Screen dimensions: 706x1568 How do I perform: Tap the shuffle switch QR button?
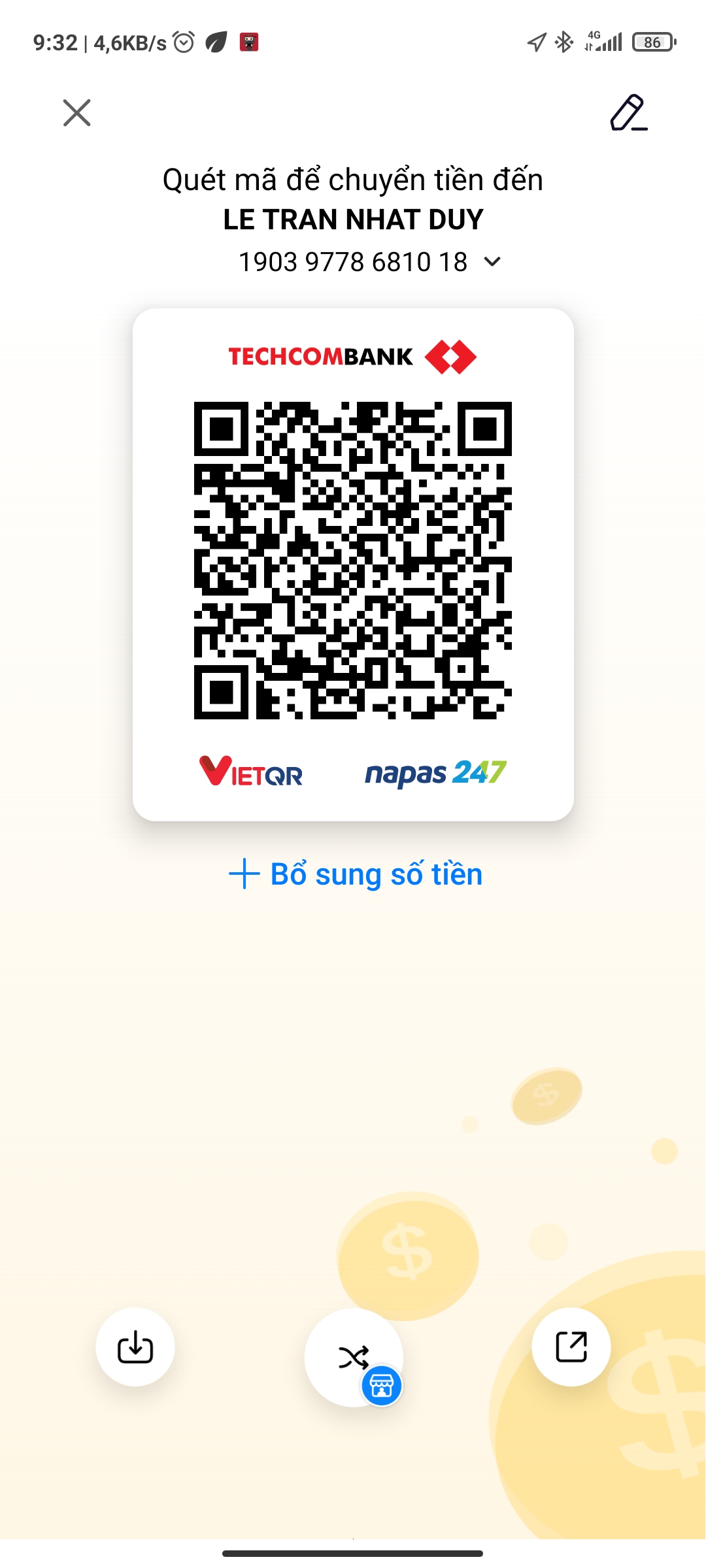coord(354,1358)
